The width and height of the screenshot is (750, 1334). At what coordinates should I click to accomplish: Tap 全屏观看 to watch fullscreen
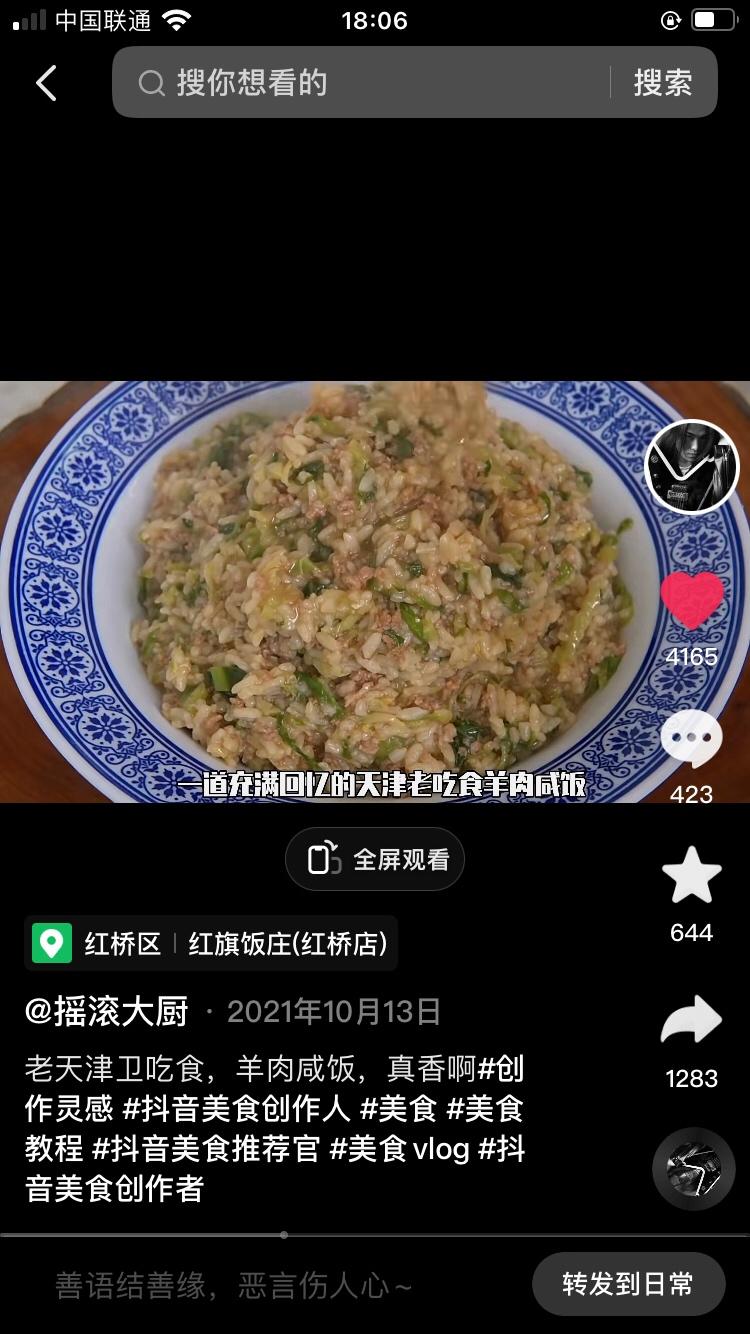click(375, 858)
